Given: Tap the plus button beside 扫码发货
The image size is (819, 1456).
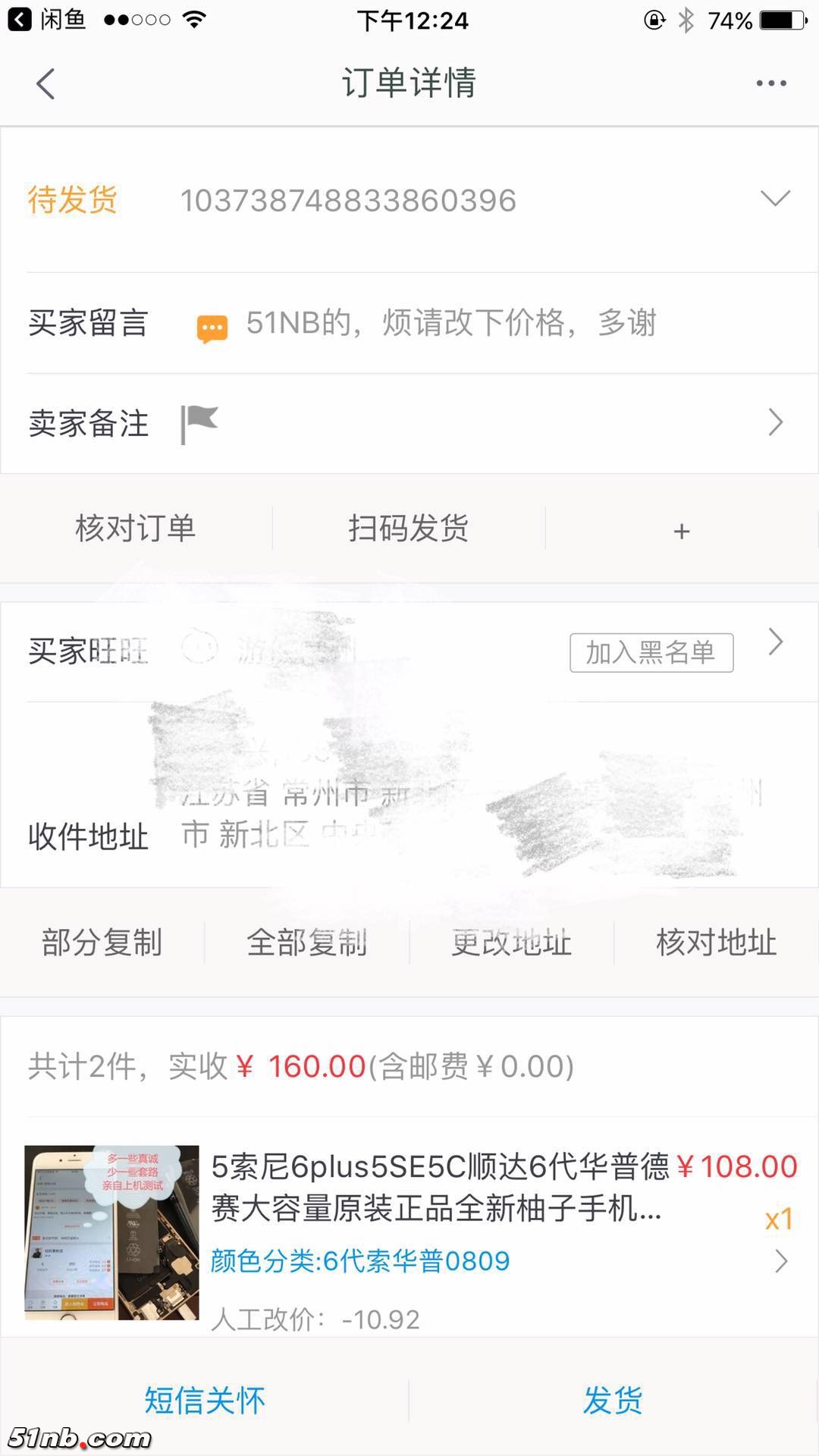Looking at the screenshot, I should [681, 531].
